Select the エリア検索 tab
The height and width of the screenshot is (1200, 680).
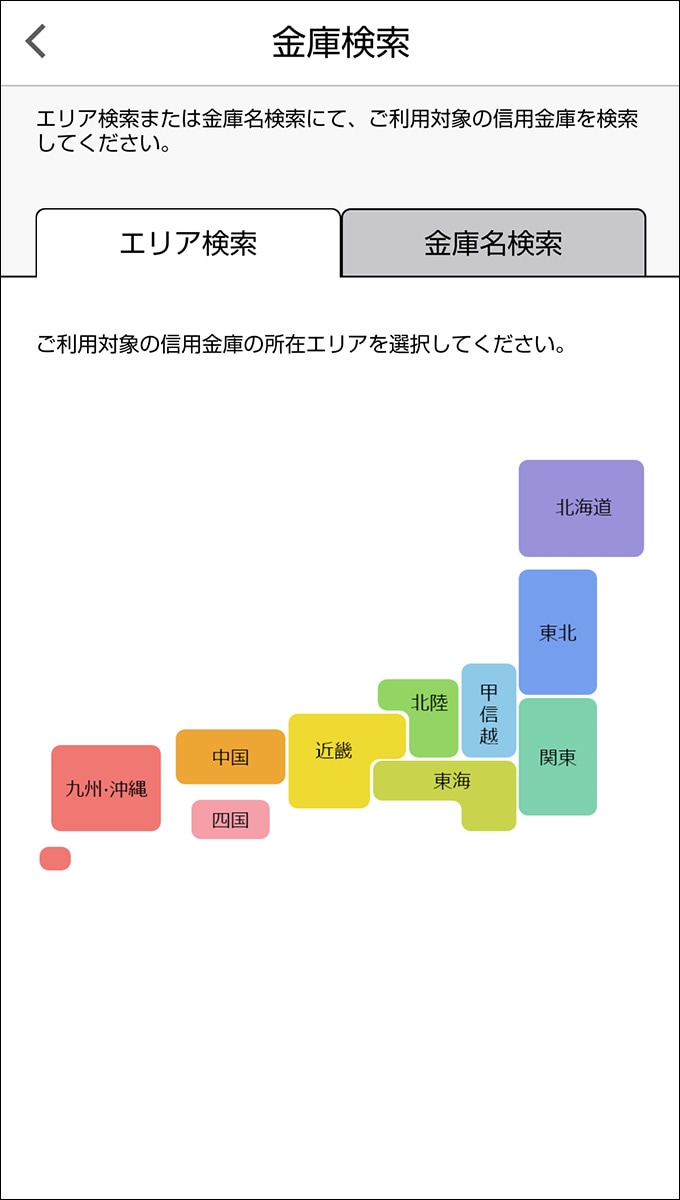[x=188, y=243]
